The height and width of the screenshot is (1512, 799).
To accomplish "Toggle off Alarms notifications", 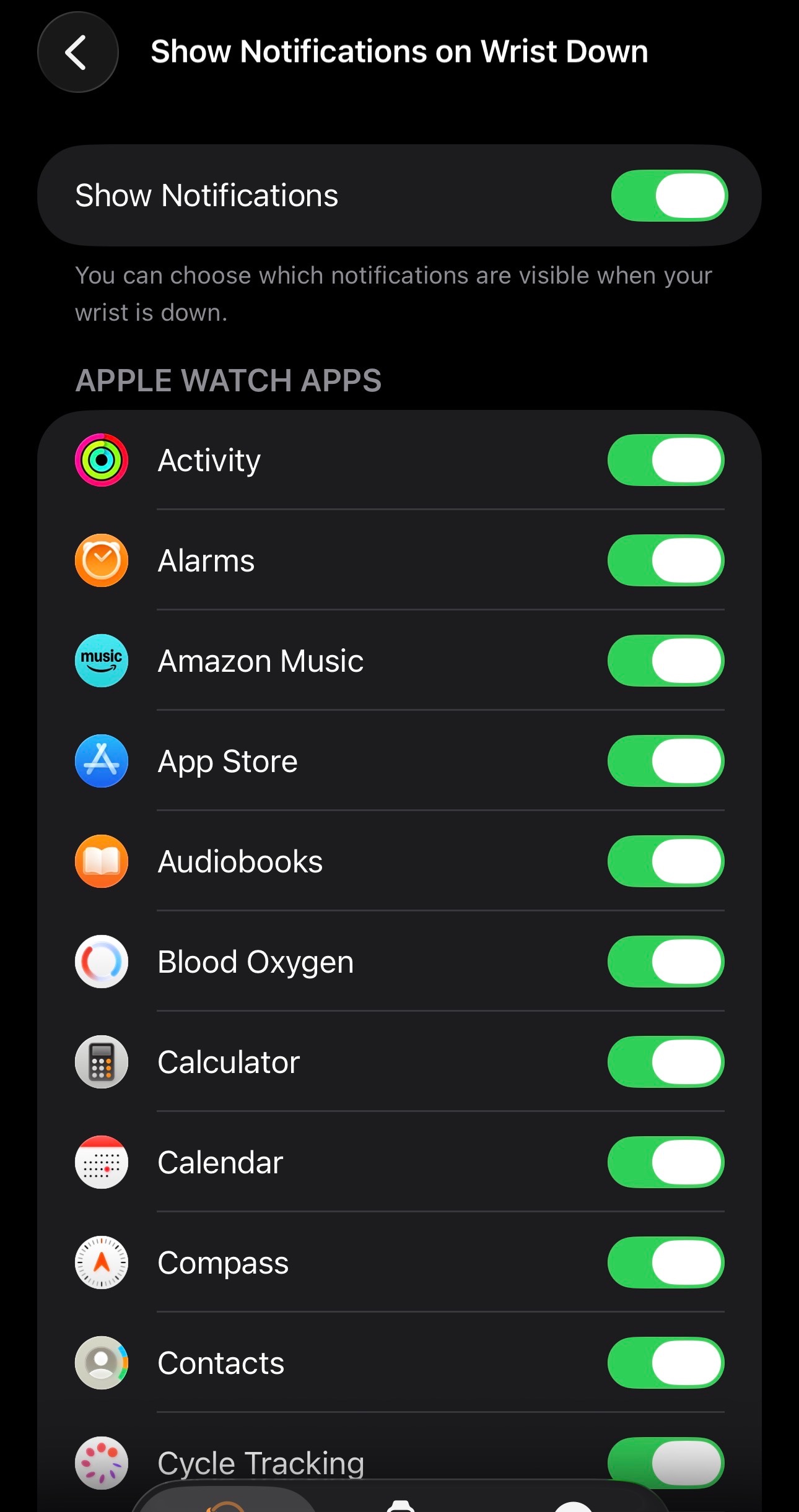I will click(x=666, y=560).
